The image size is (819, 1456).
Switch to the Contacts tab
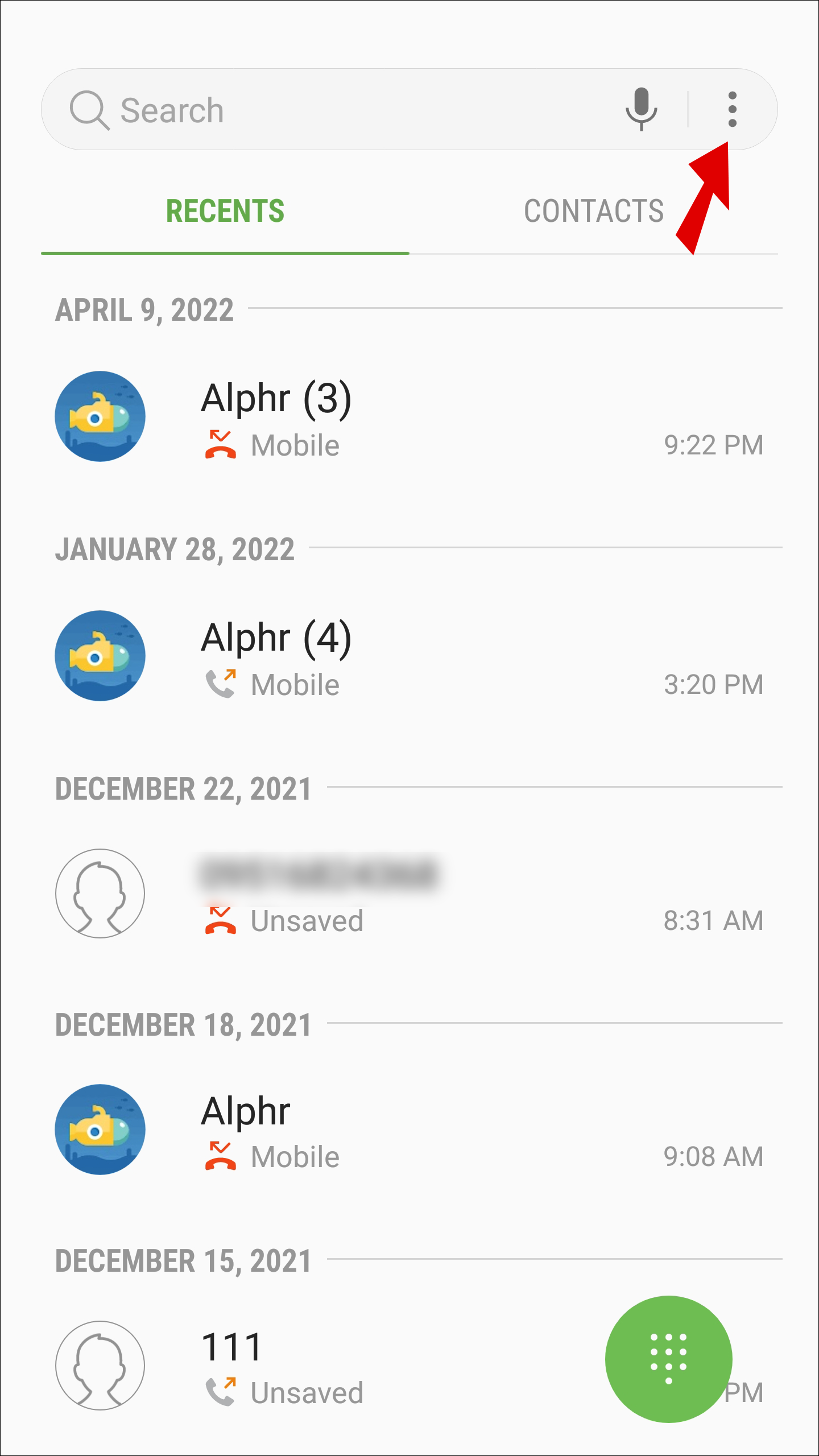pyautogui.click(x=593, y=211)
